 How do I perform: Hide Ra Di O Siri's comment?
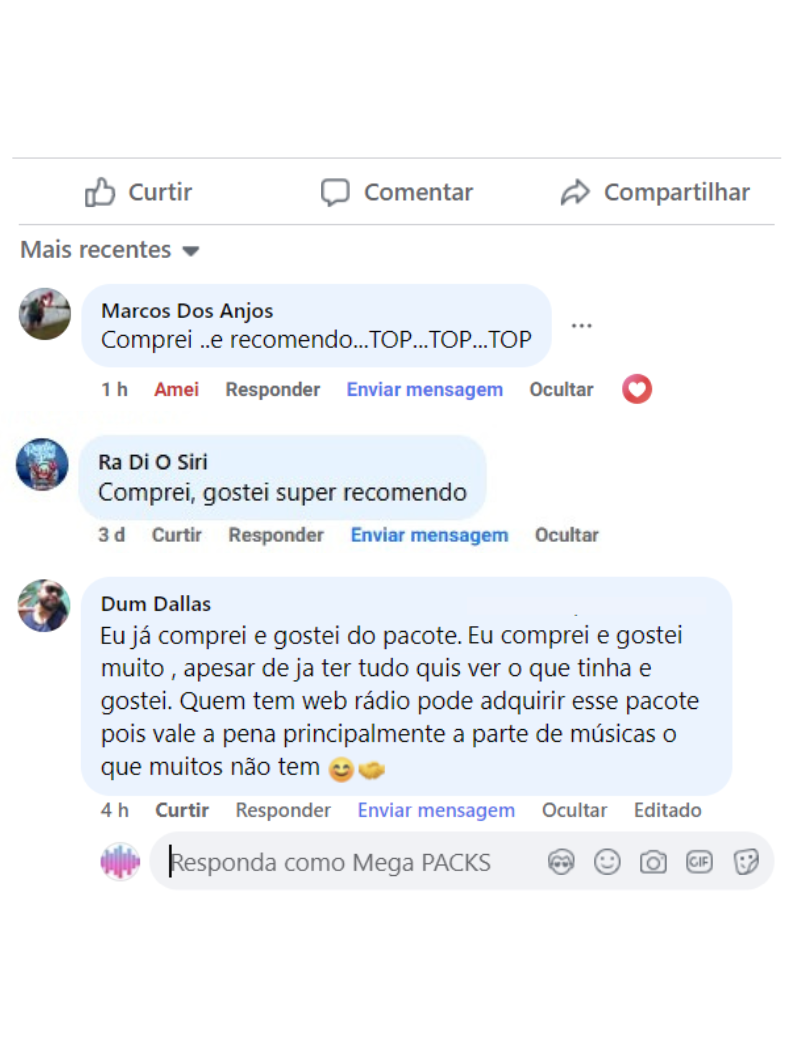(566, 535)
